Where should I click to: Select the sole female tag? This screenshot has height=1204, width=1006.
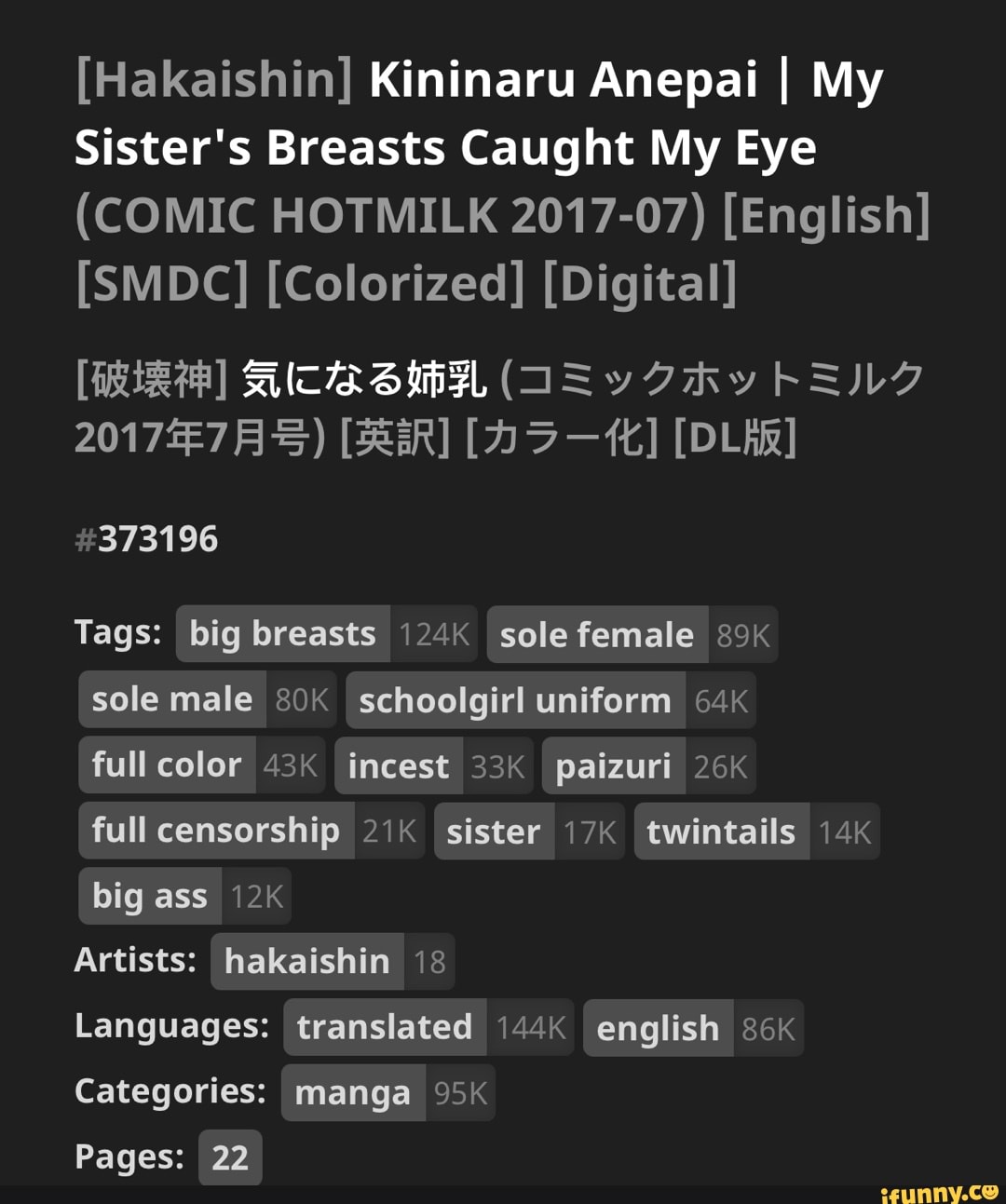[x=597, y=635]
